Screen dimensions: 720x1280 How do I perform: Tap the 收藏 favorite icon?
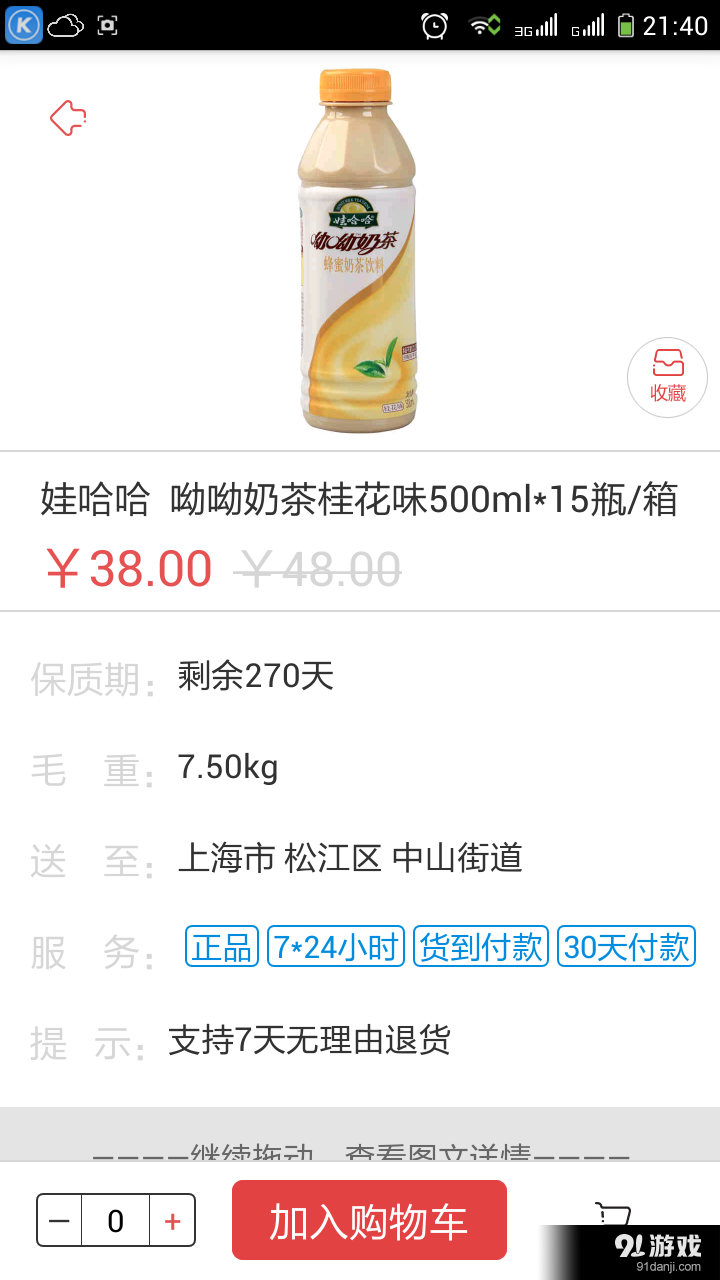tap(666, 377)
